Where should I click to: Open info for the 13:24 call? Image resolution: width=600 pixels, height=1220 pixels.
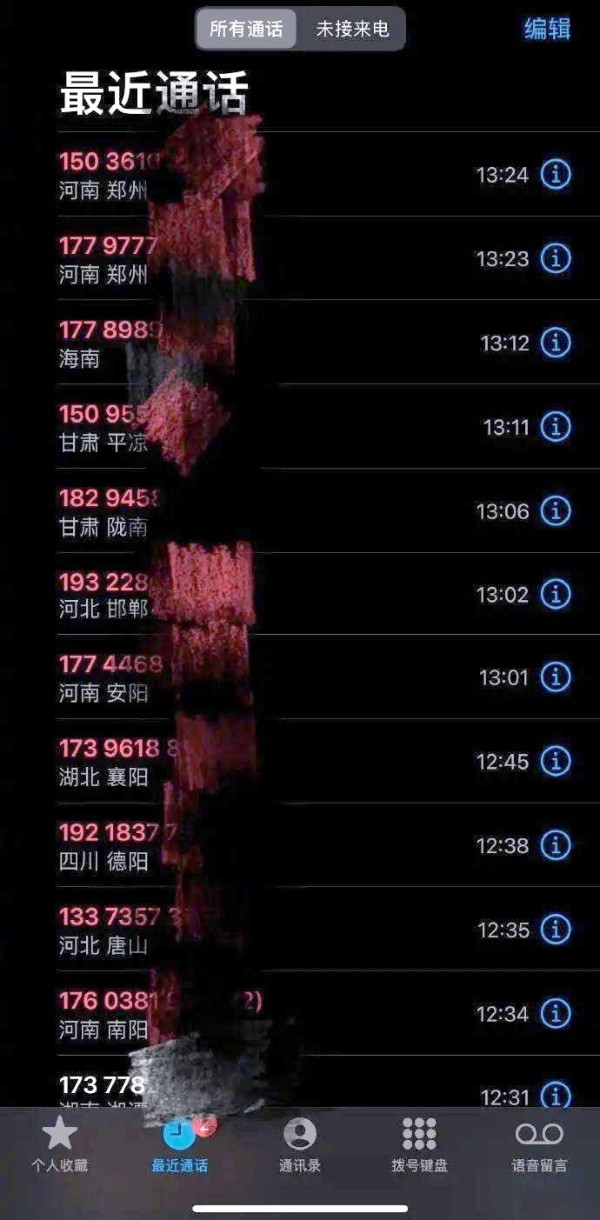(x=555, y=175)
